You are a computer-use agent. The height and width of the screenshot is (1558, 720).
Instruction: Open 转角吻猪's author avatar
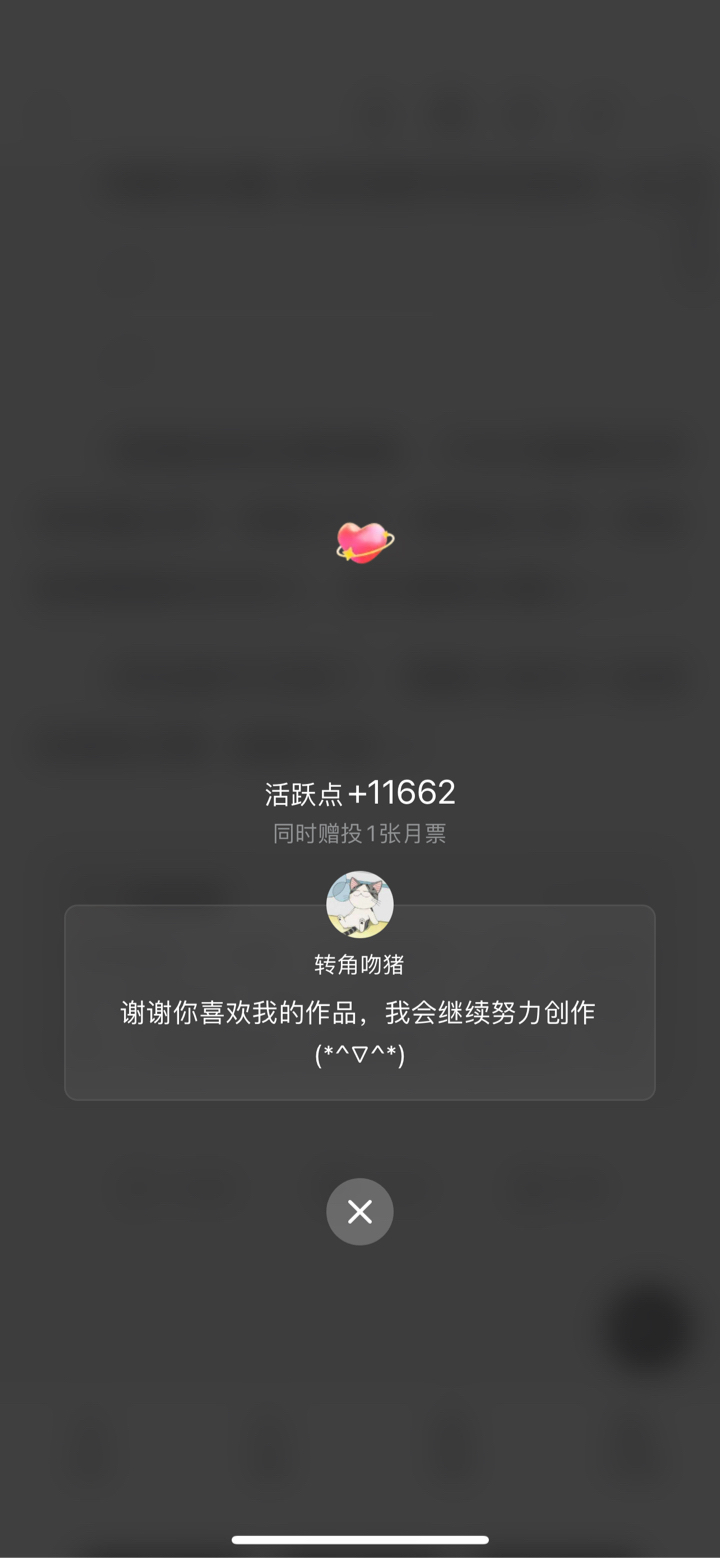pos(360,904)
